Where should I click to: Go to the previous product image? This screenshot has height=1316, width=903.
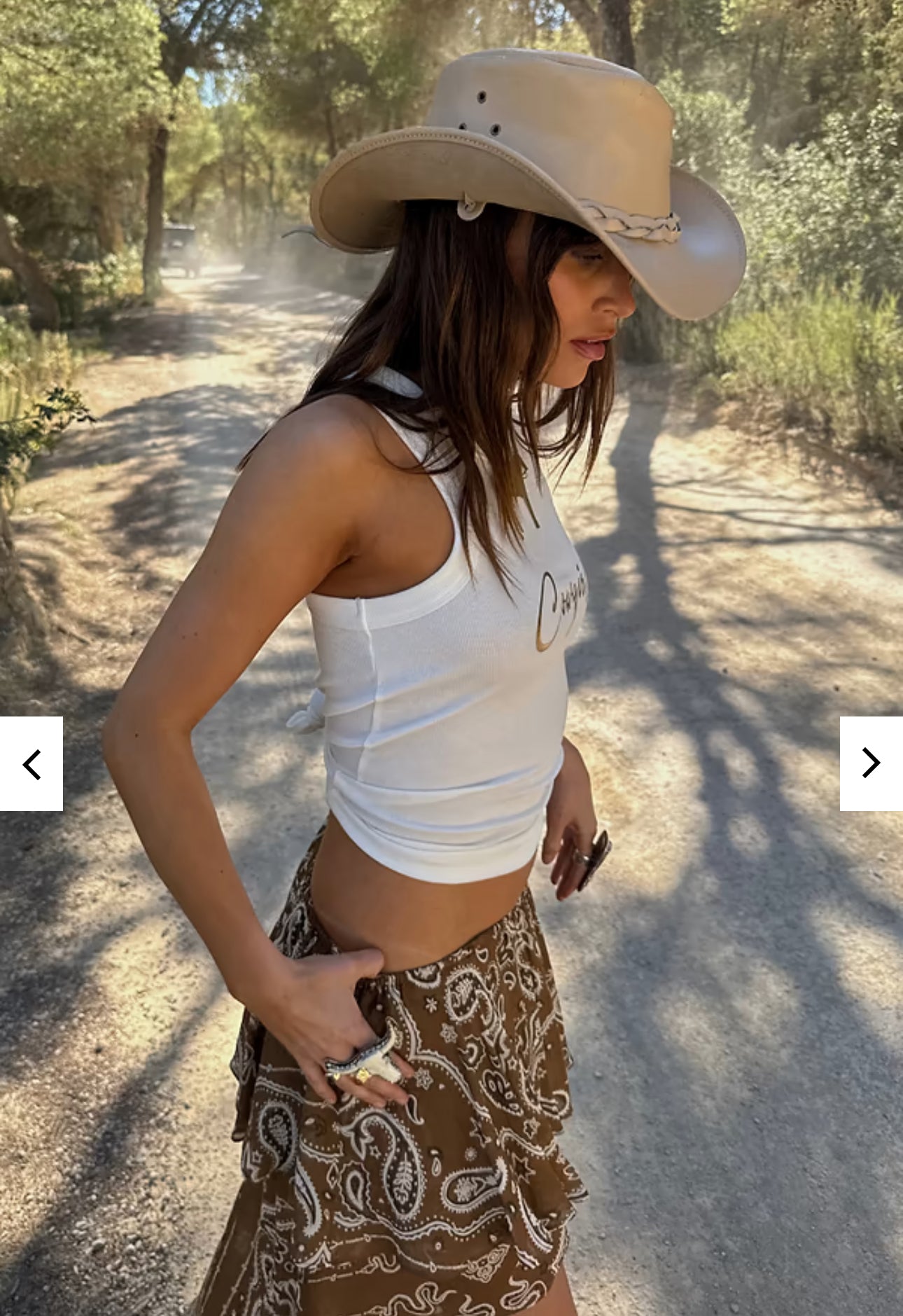(31, 763)
